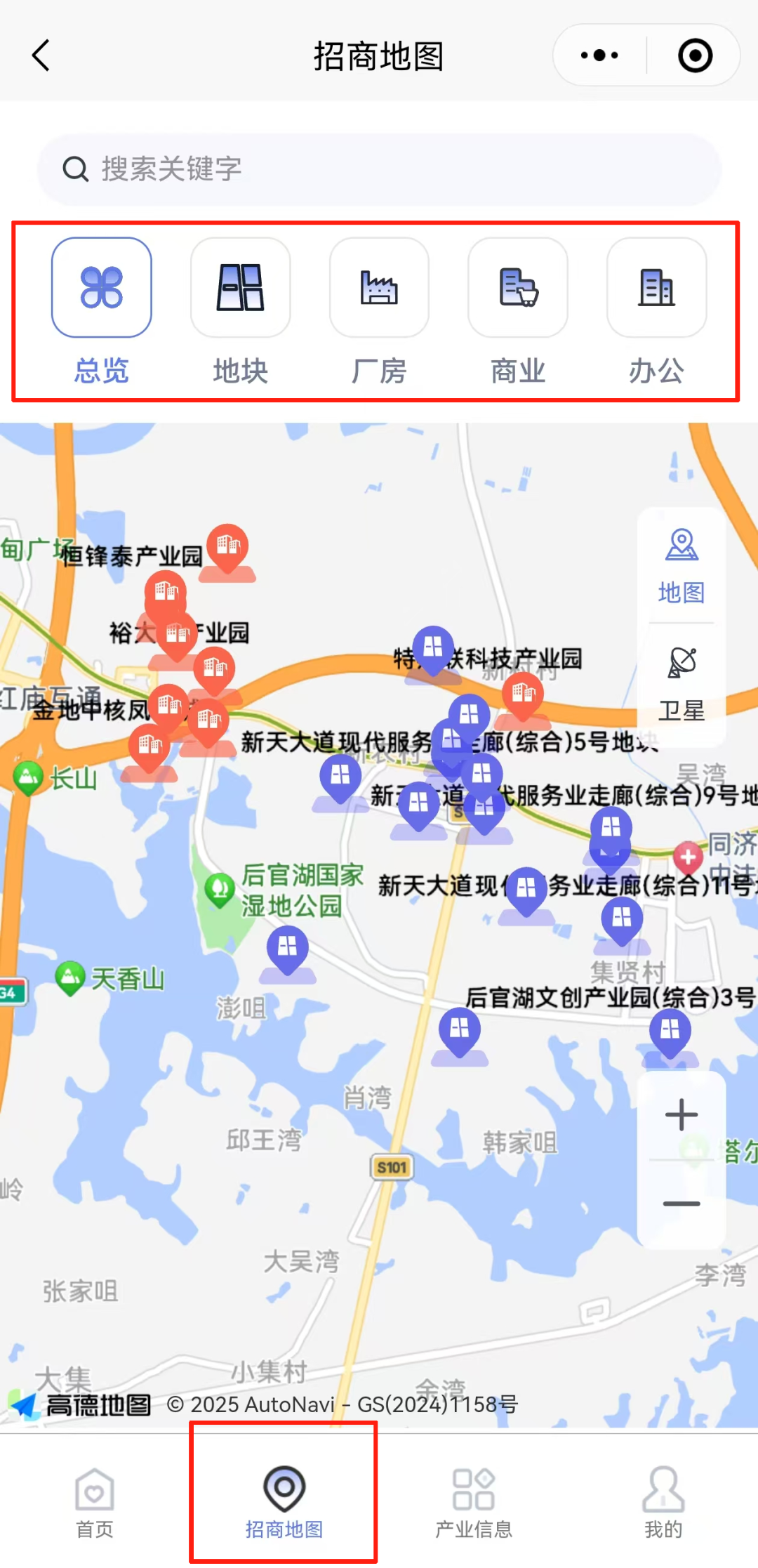Select the 招商地图 bottom tab
Viewport: 758px width, 1568px height.
tap(284, 1502)
